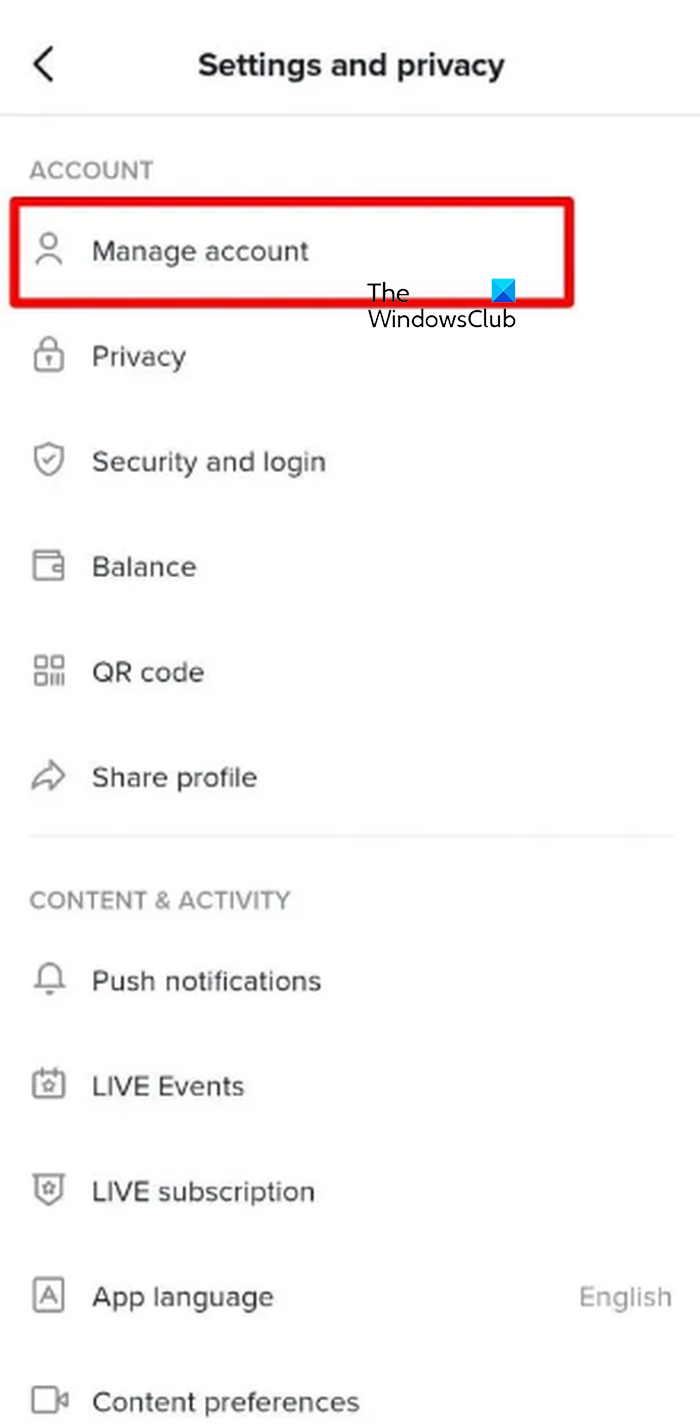Viewport: 700px width, 1427px height.
Task: Open the Privacy settings row
Action: 139,357
